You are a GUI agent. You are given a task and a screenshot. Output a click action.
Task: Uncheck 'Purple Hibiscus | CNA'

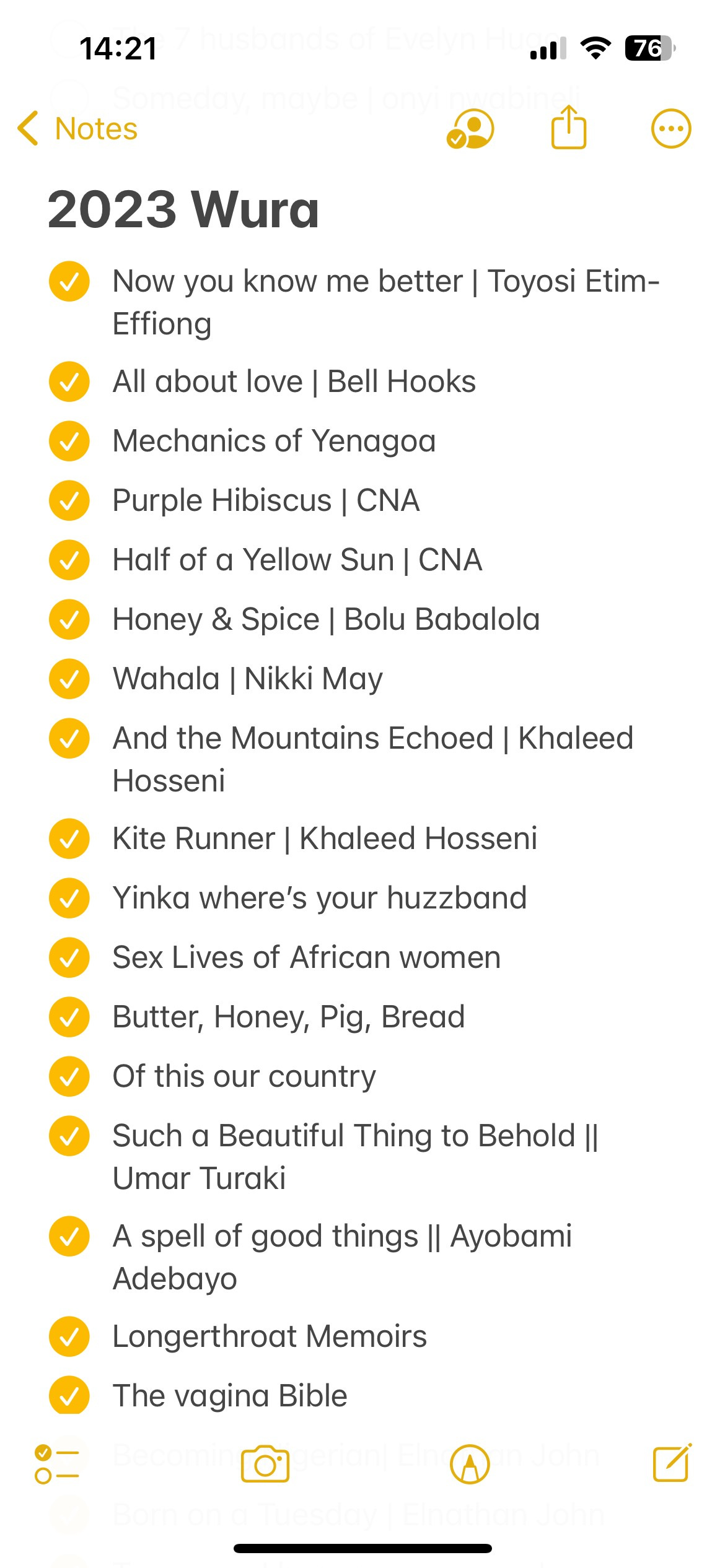[69, 500]
